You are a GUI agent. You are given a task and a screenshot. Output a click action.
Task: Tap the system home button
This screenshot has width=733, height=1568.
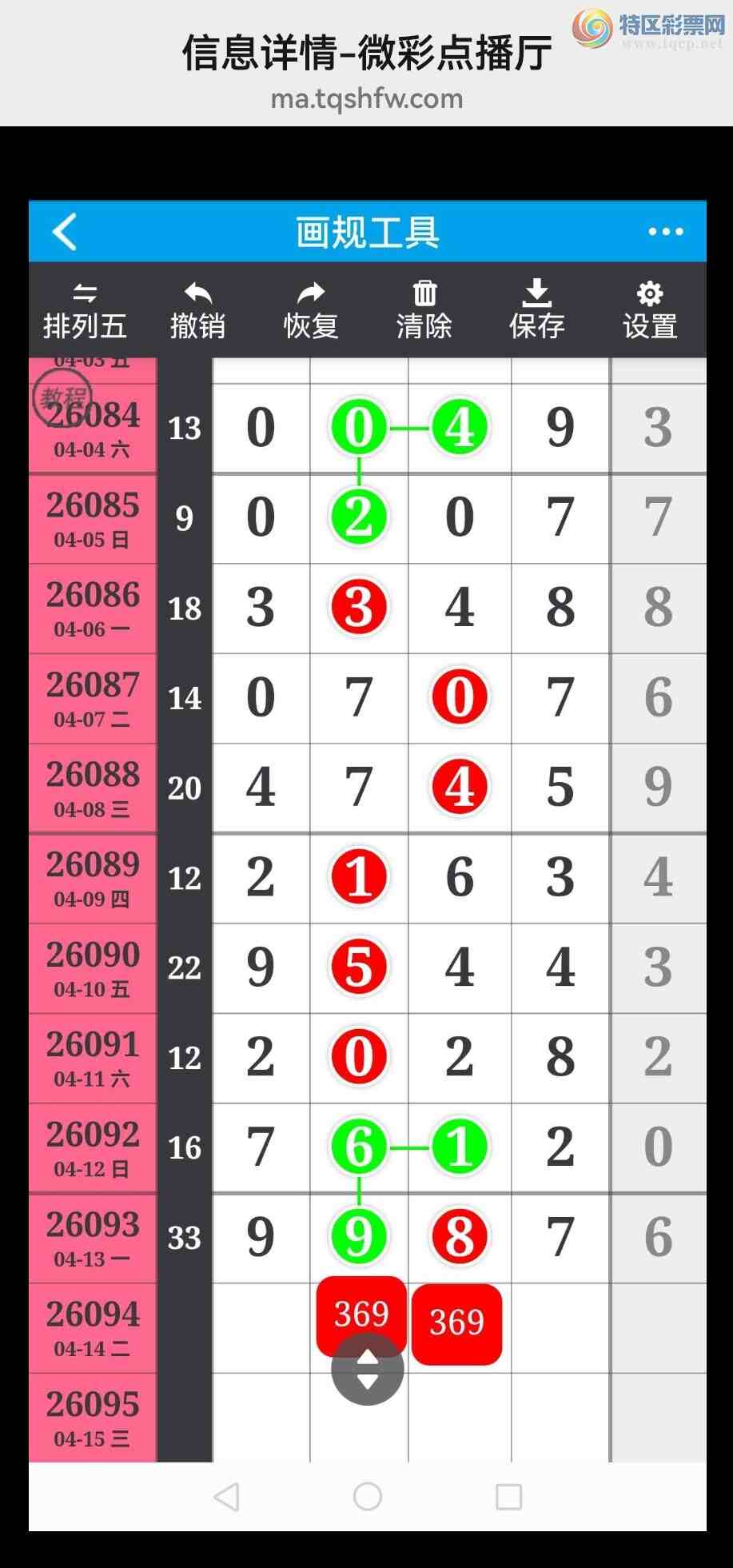(367, 1496)
